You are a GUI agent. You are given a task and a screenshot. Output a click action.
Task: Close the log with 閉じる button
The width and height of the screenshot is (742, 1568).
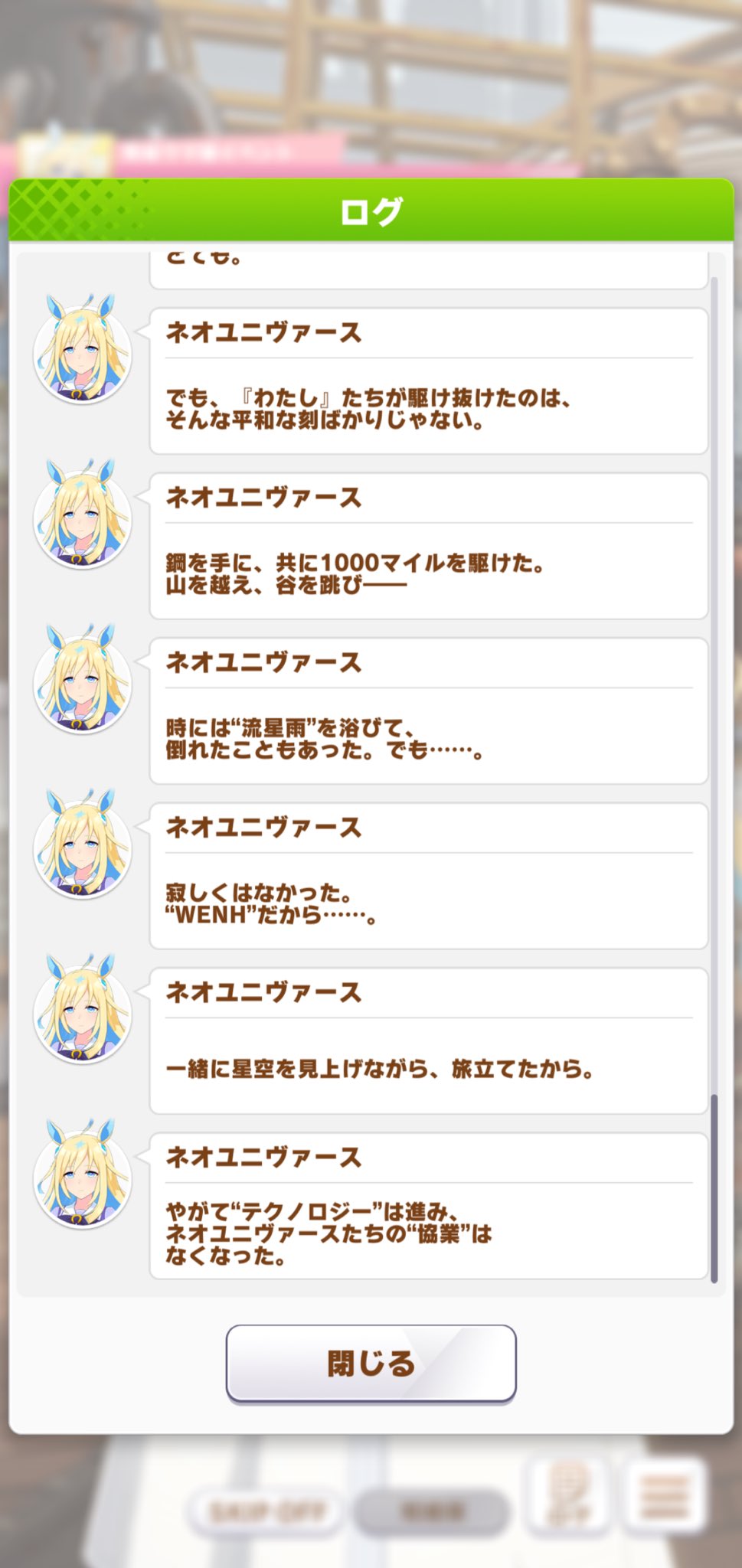(x=371, y=1364)
